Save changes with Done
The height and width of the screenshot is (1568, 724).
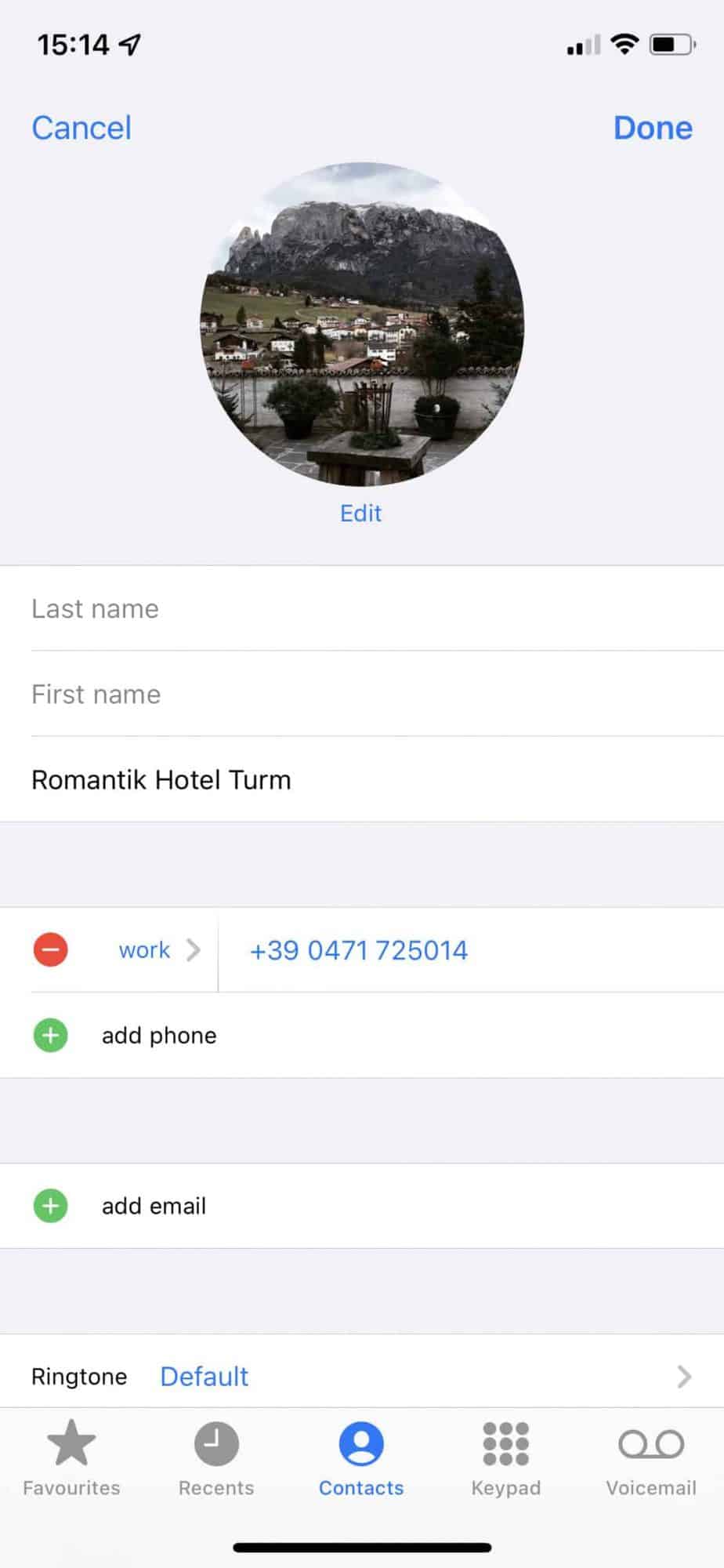[x=652, y=128]
